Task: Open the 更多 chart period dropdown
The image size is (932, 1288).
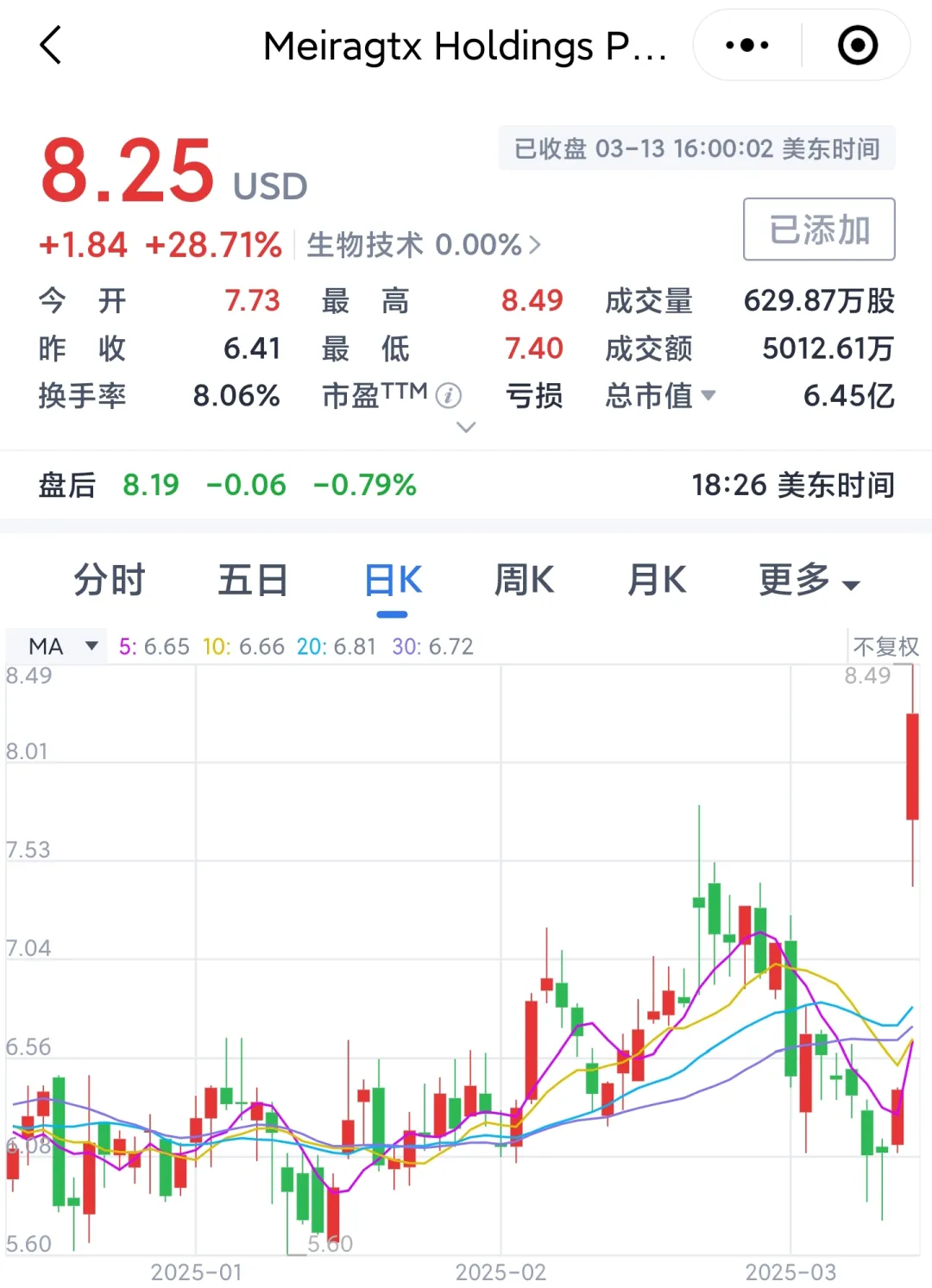Action: (x=809, y=580)
